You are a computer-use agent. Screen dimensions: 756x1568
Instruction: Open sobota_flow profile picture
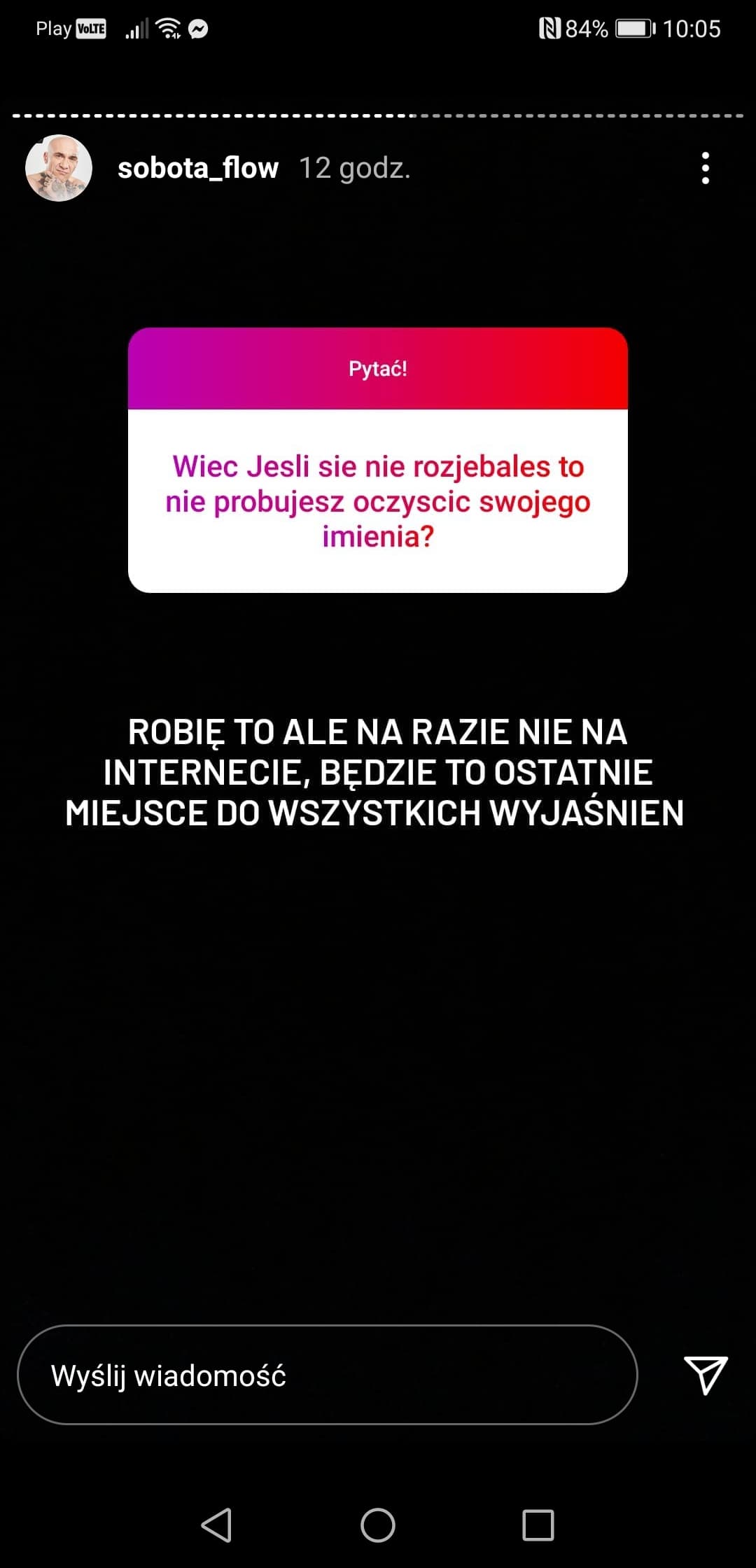click(59, 168)
